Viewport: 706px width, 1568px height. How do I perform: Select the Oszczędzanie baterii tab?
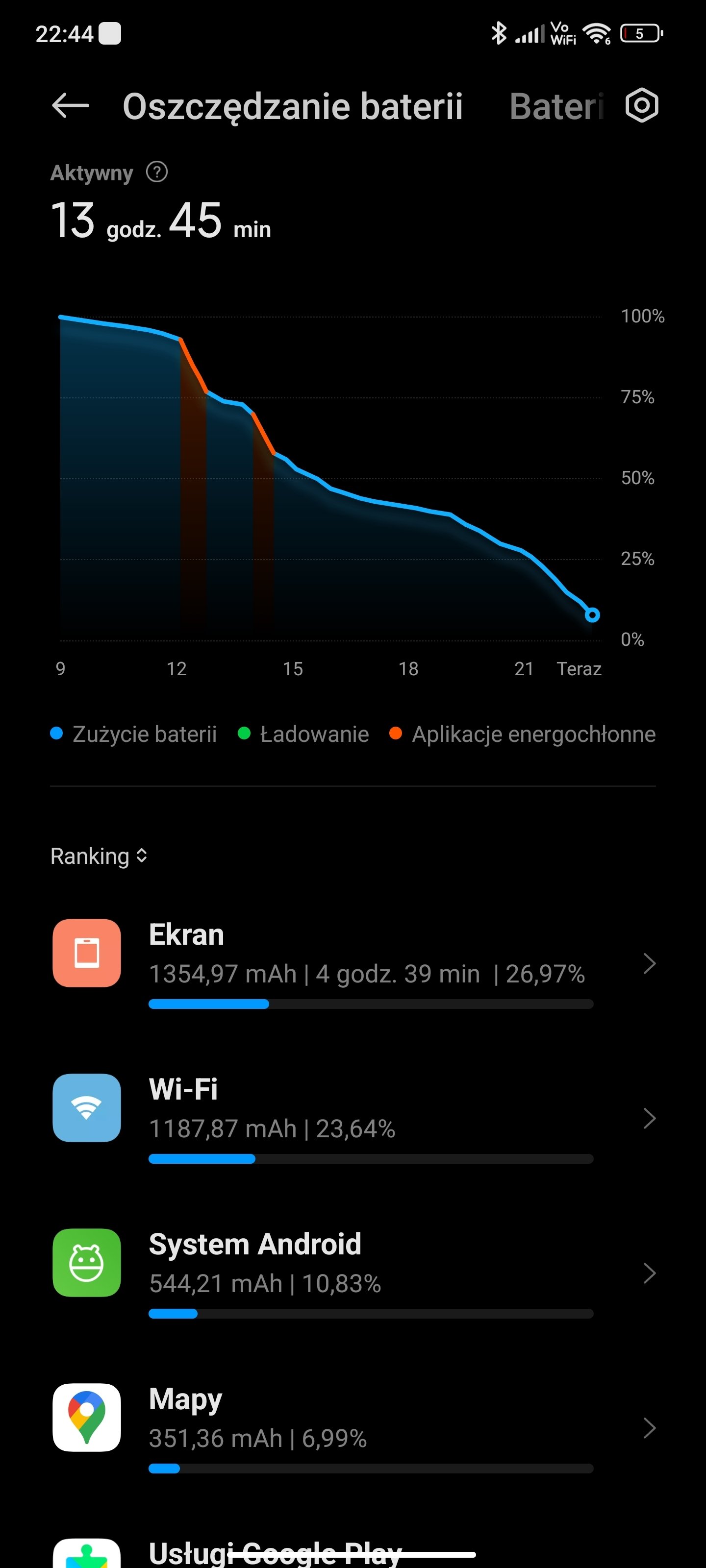(x=292, y=106)
